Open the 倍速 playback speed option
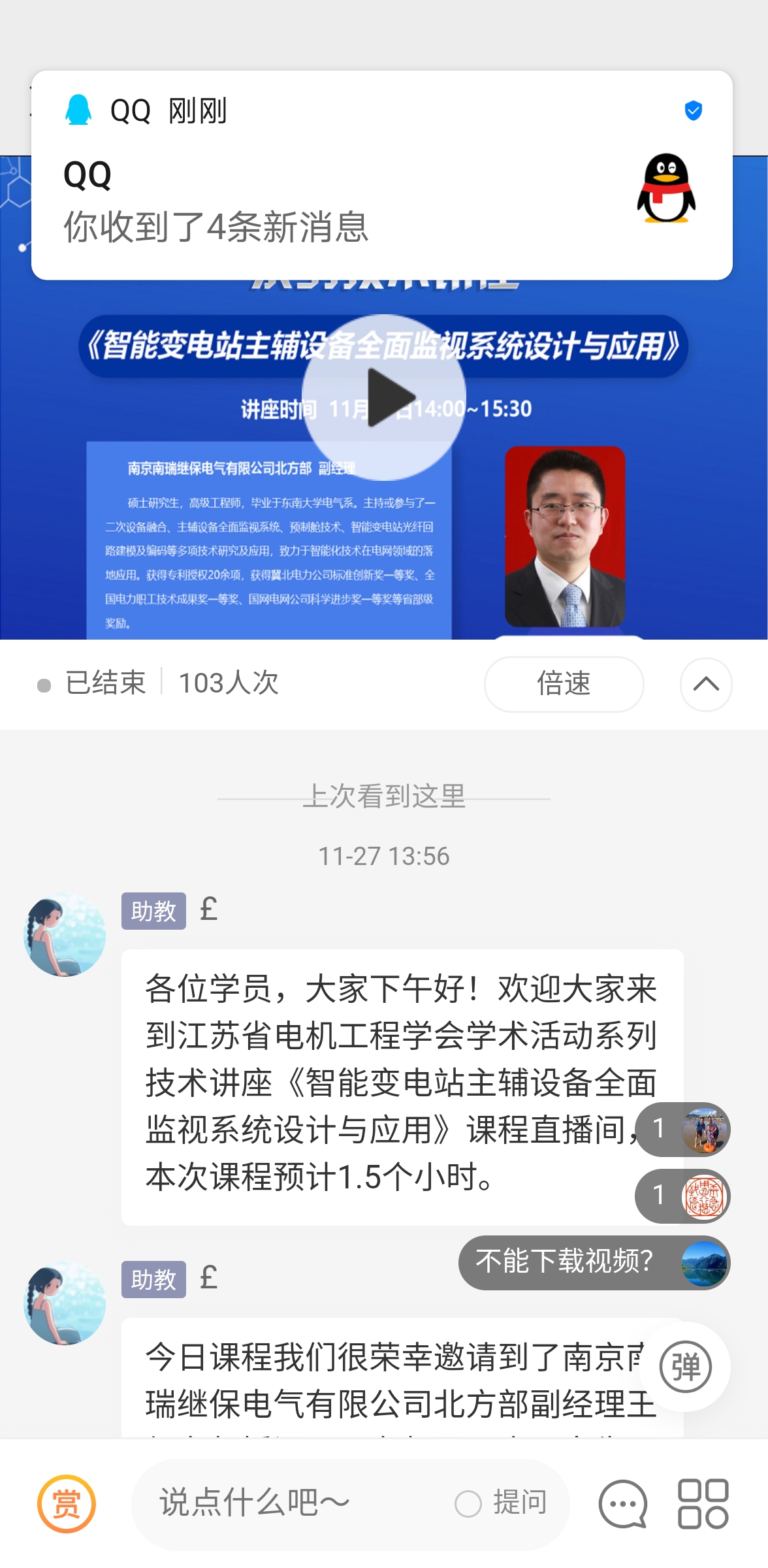The height and width of the screenshot is (1568, 768). point(564,684)
